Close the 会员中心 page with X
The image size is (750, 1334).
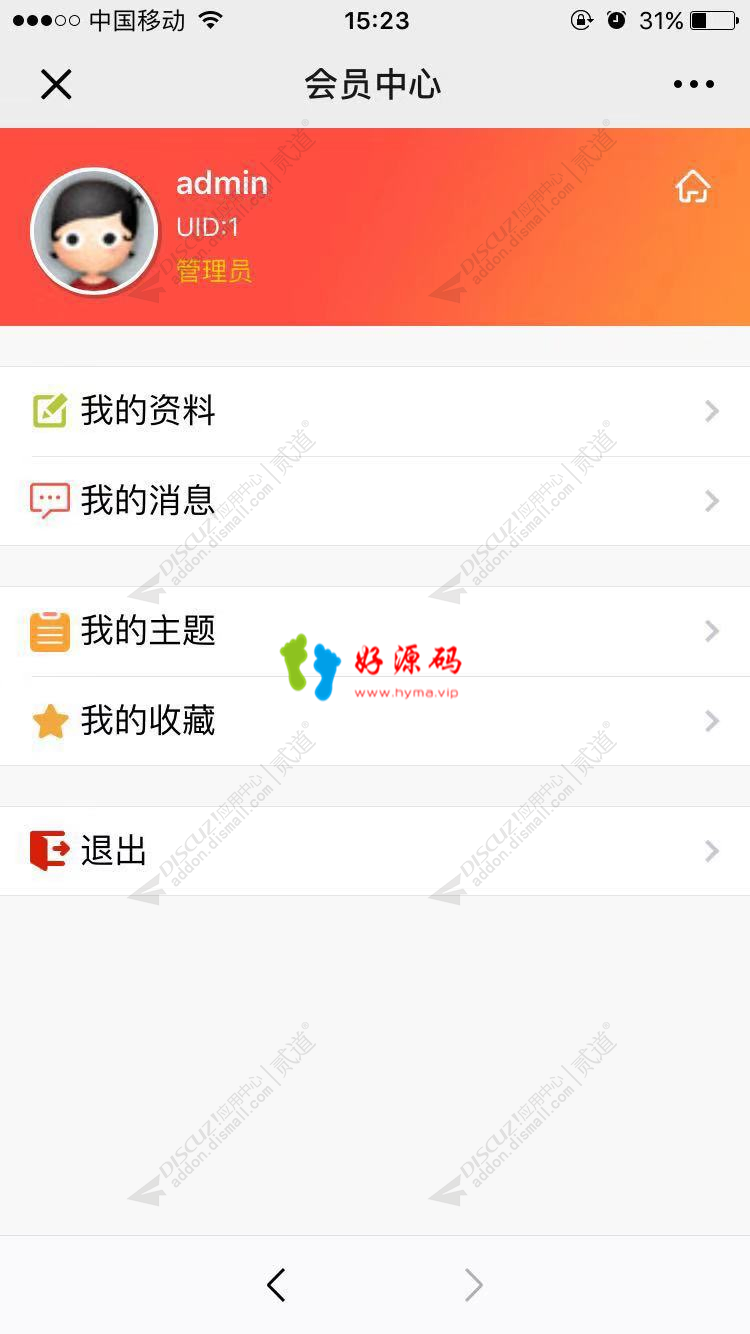click(56, 85)
